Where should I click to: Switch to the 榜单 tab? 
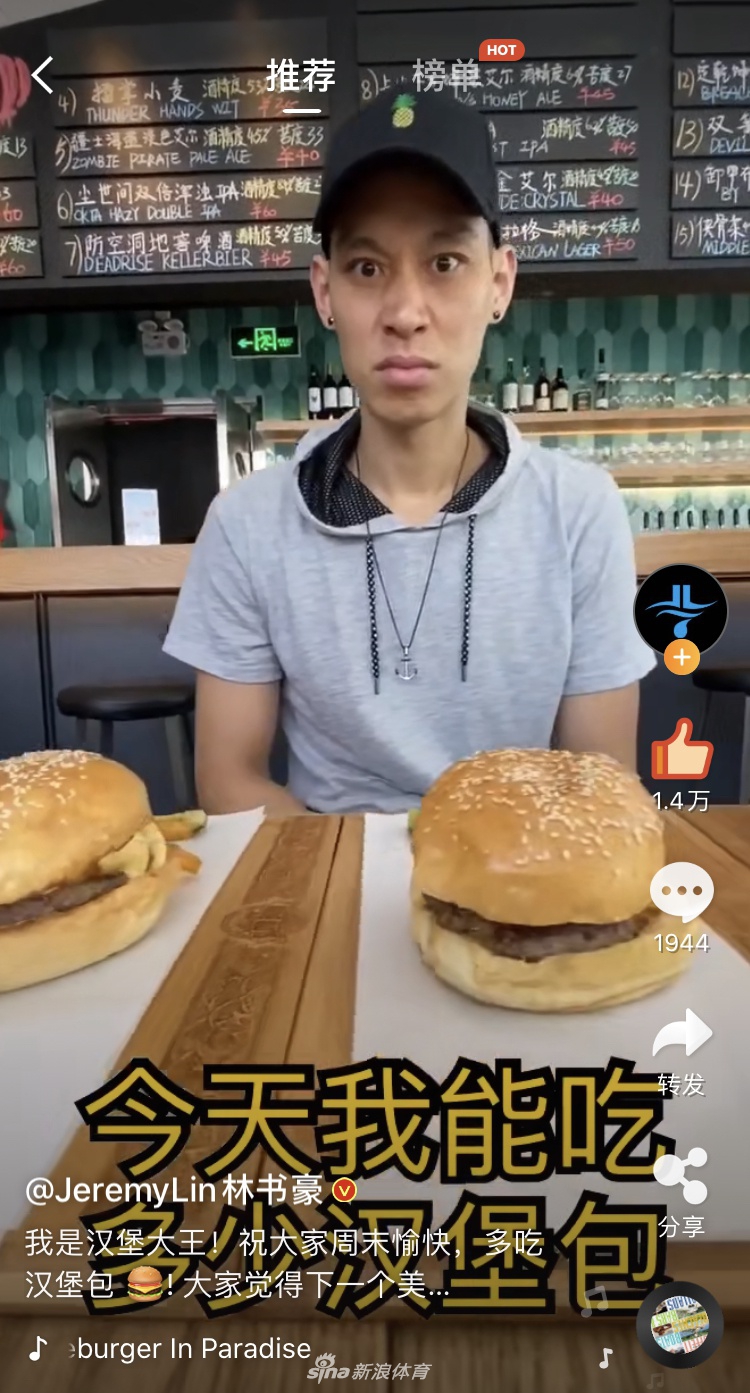click(448, 76)
